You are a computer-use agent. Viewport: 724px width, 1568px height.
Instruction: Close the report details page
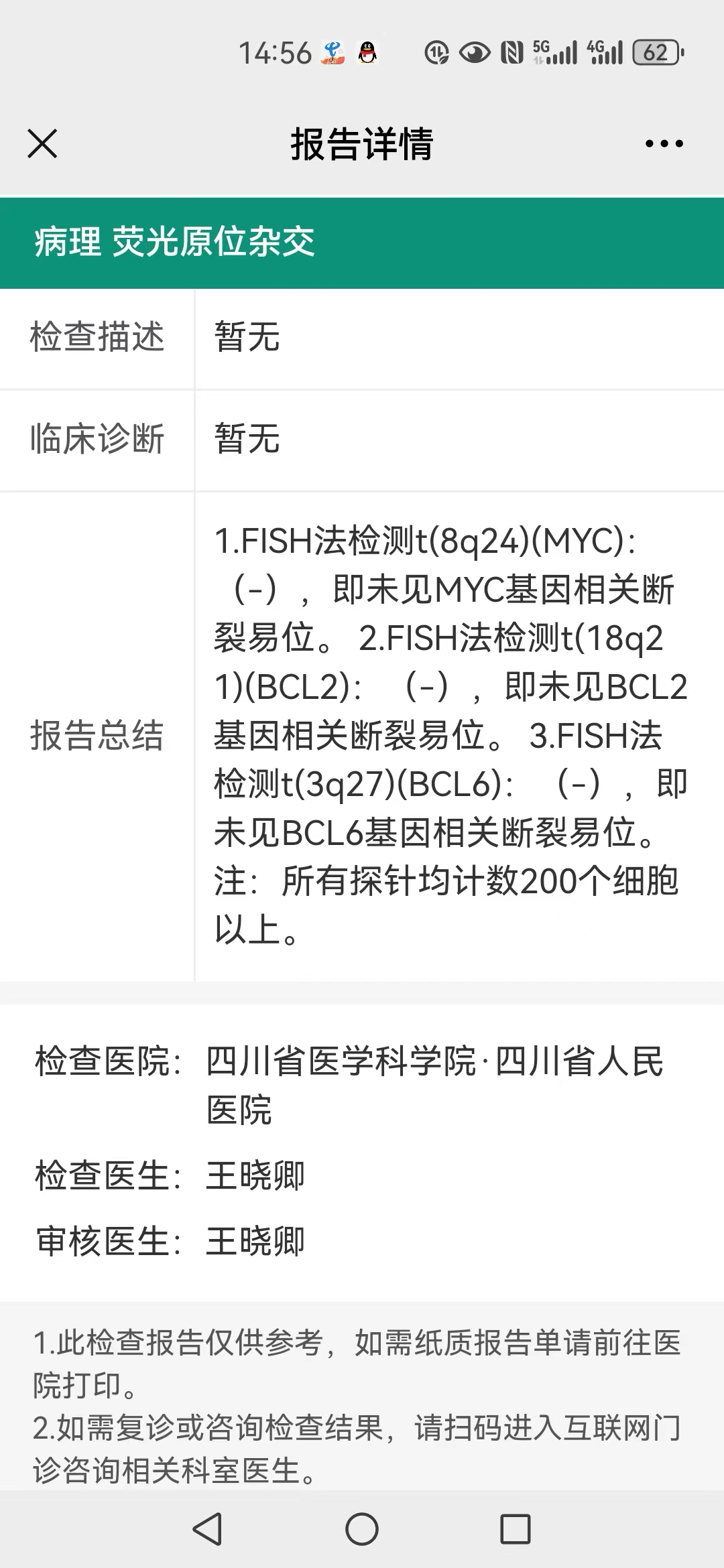(42, 143)
